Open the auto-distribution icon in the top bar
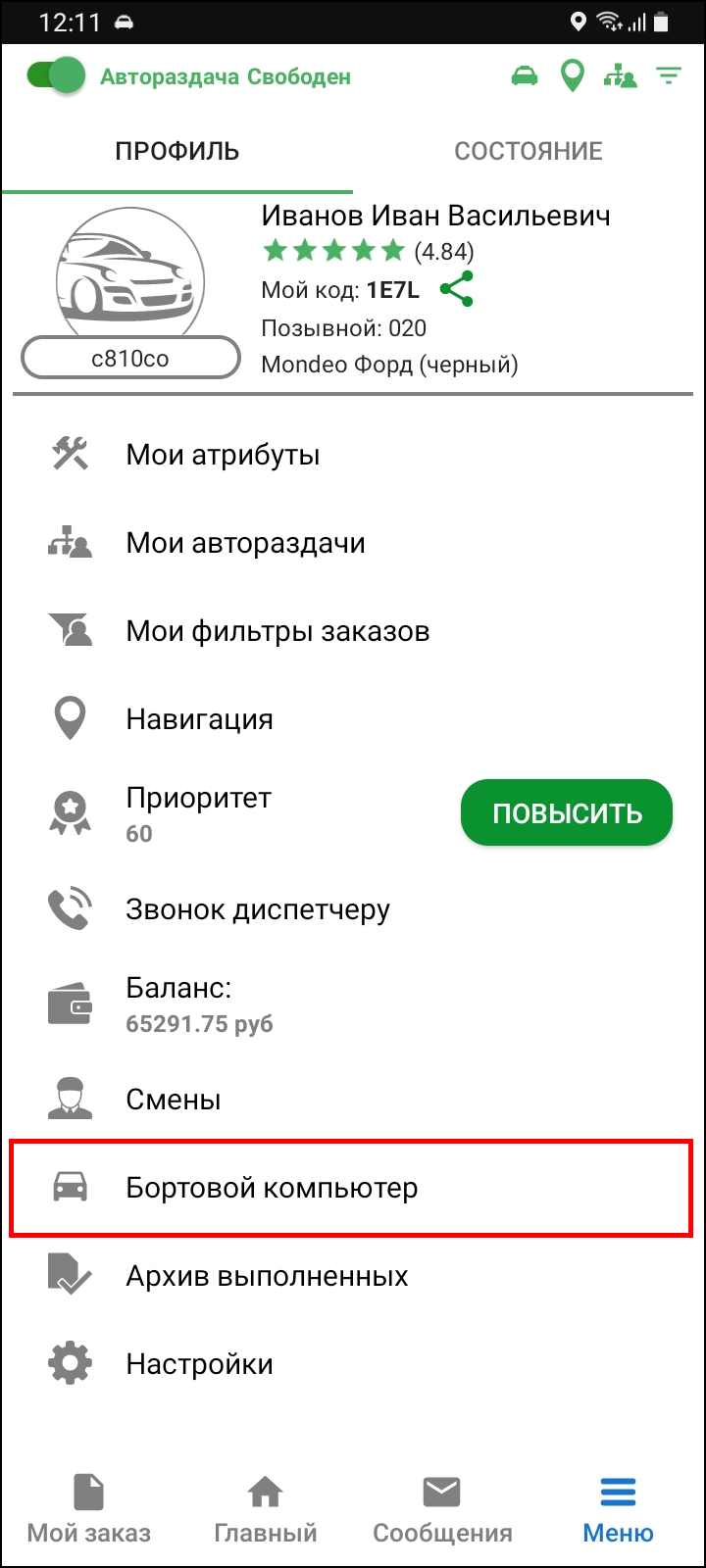This screenshot has height=1568, width=706. [620, 76]
